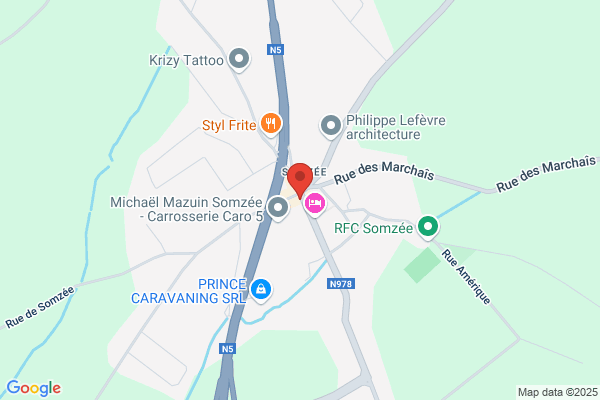
Task: Tap the red location pin at Somzée
Action: coord(300,181)
